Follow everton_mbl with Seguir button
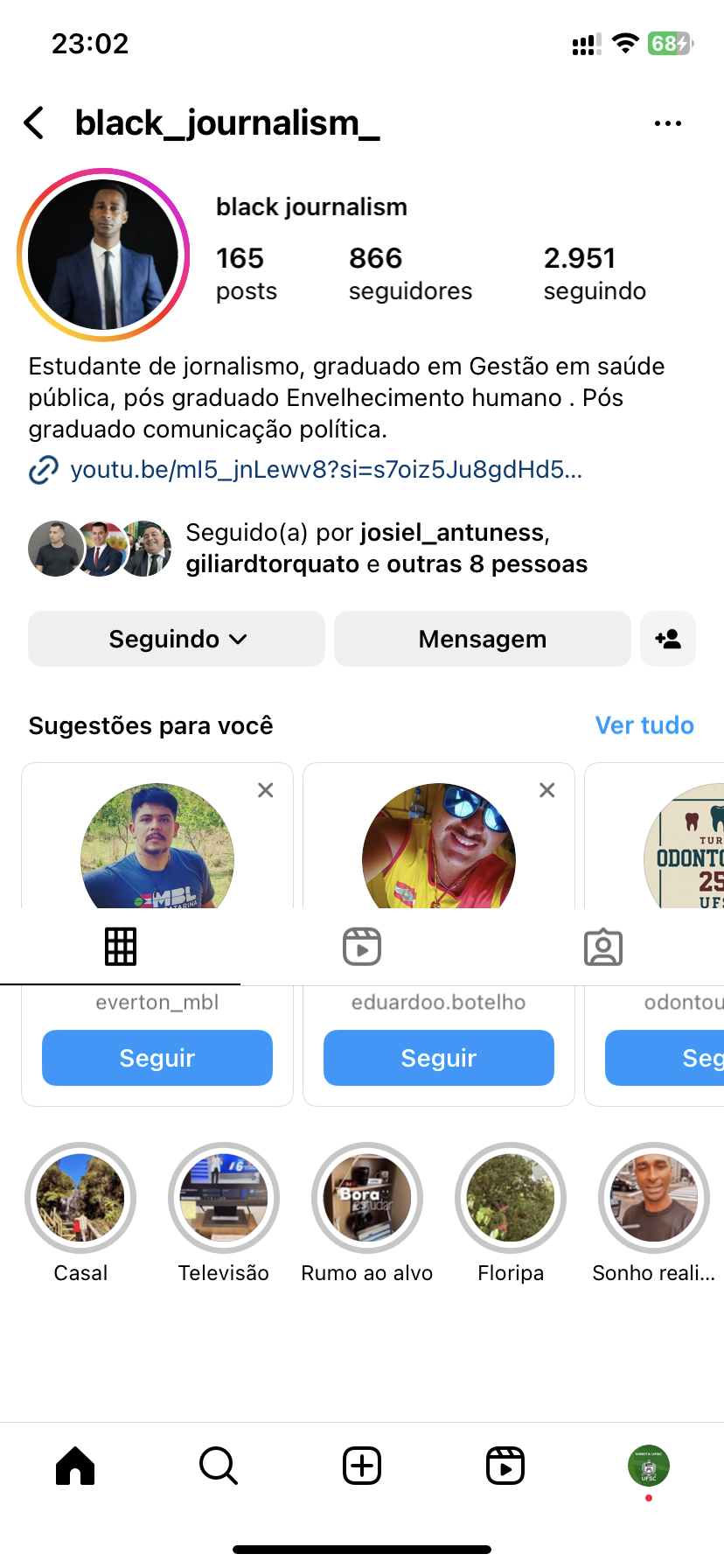Screen dimensions: 724x1568 click(157, 1058)
